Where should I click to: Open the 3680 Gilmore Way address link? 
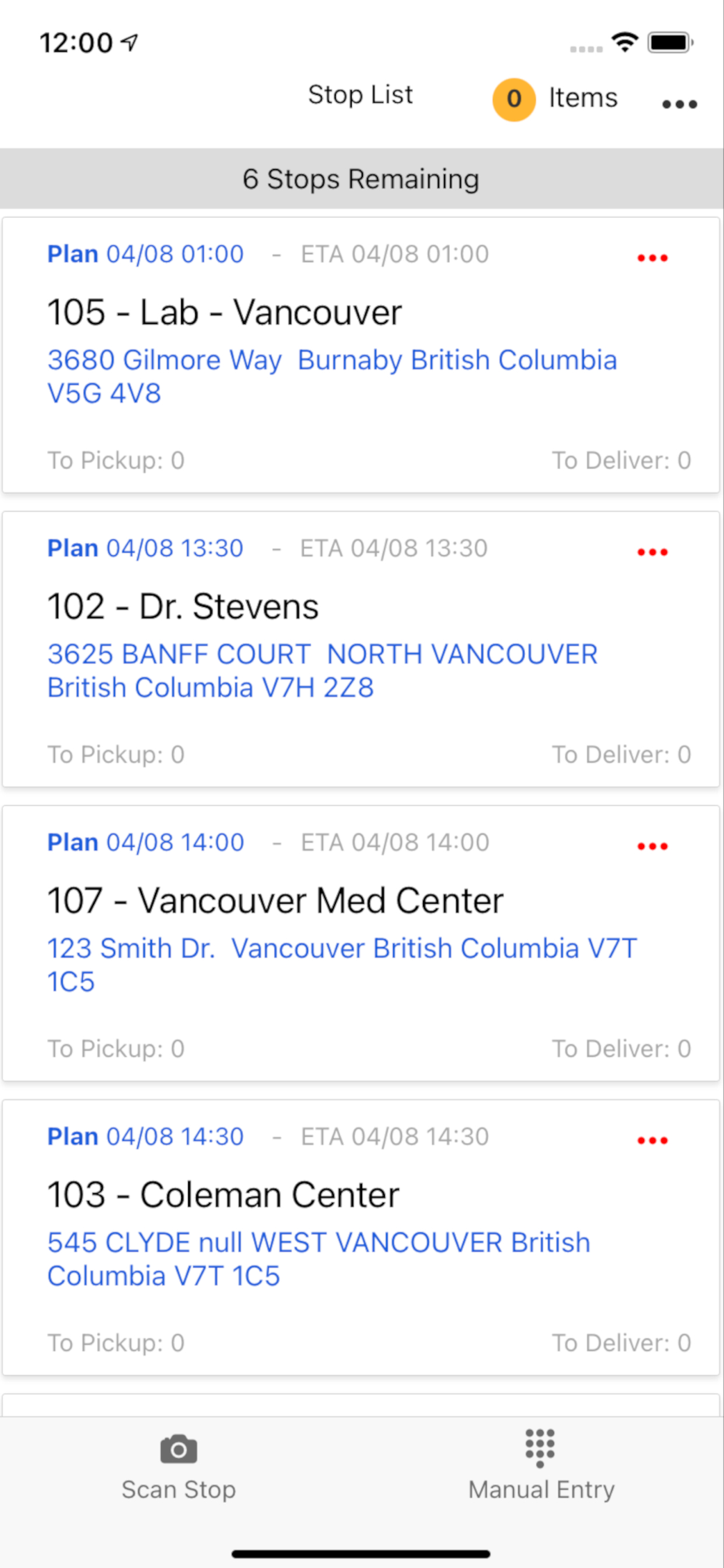(x=331, y=376)
